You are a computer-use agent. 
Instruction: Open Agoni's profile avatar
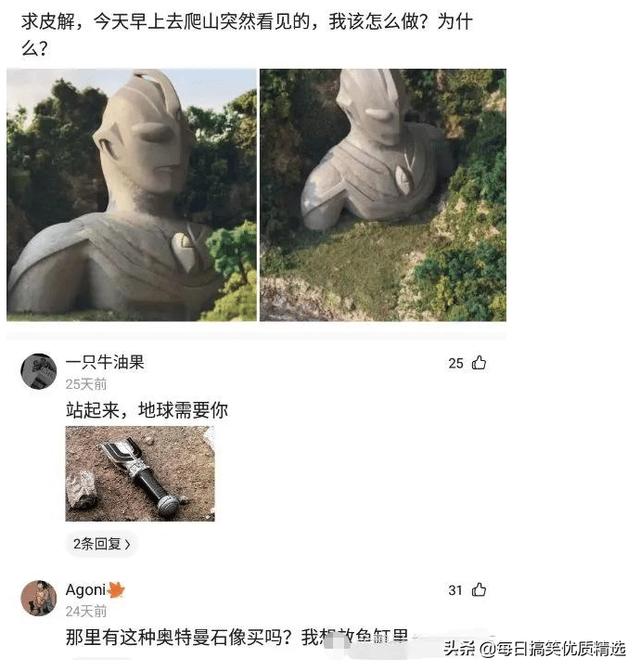[38, 598]
